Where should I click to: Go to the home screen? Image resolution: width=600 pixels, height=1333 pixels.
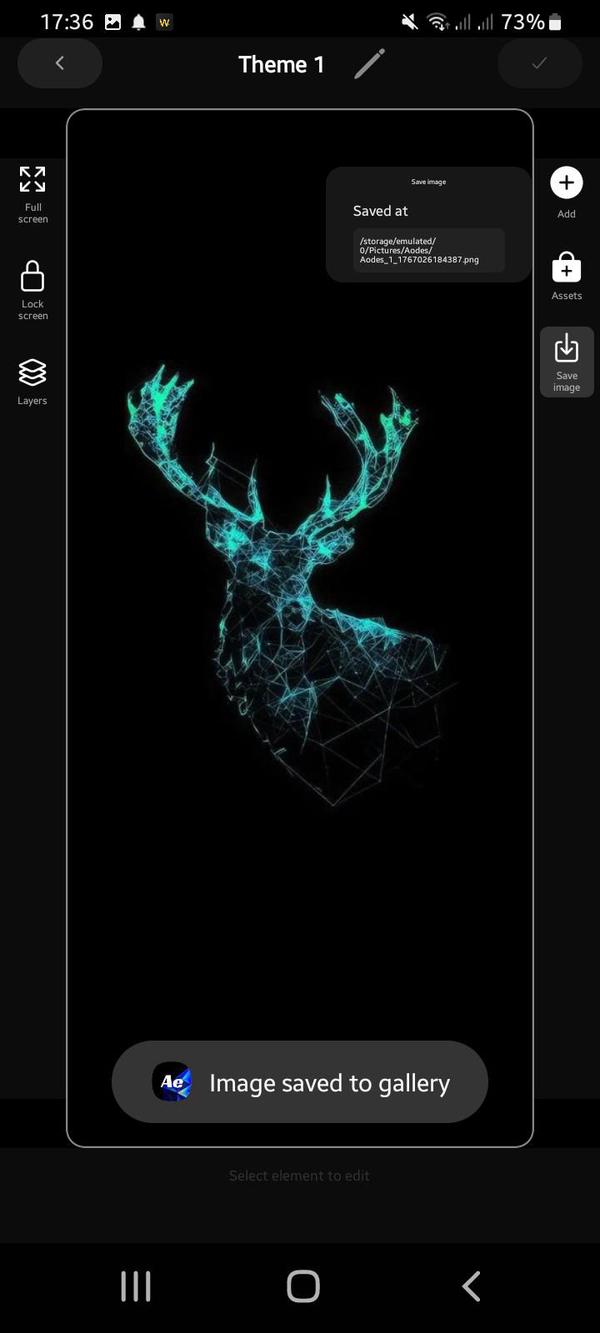pos(302,1286)
